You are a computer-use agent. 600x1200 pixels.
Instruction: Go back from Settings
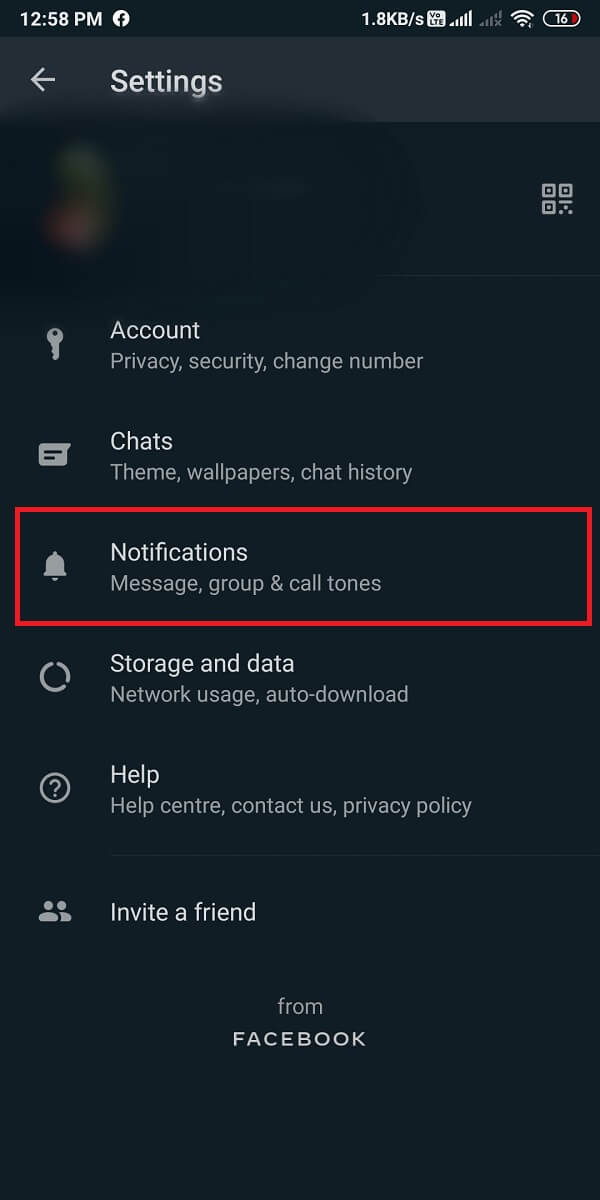43,80
